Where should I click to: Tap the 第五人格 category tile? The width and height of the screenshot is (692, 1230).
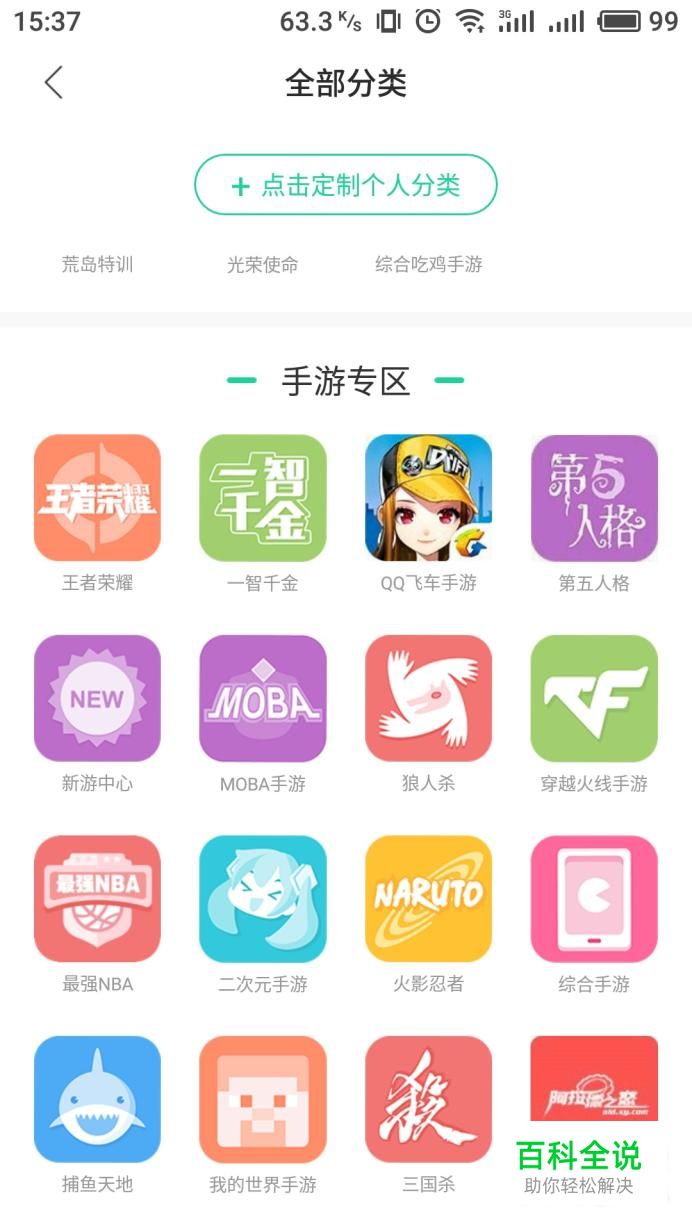click(x=594, y=498)
